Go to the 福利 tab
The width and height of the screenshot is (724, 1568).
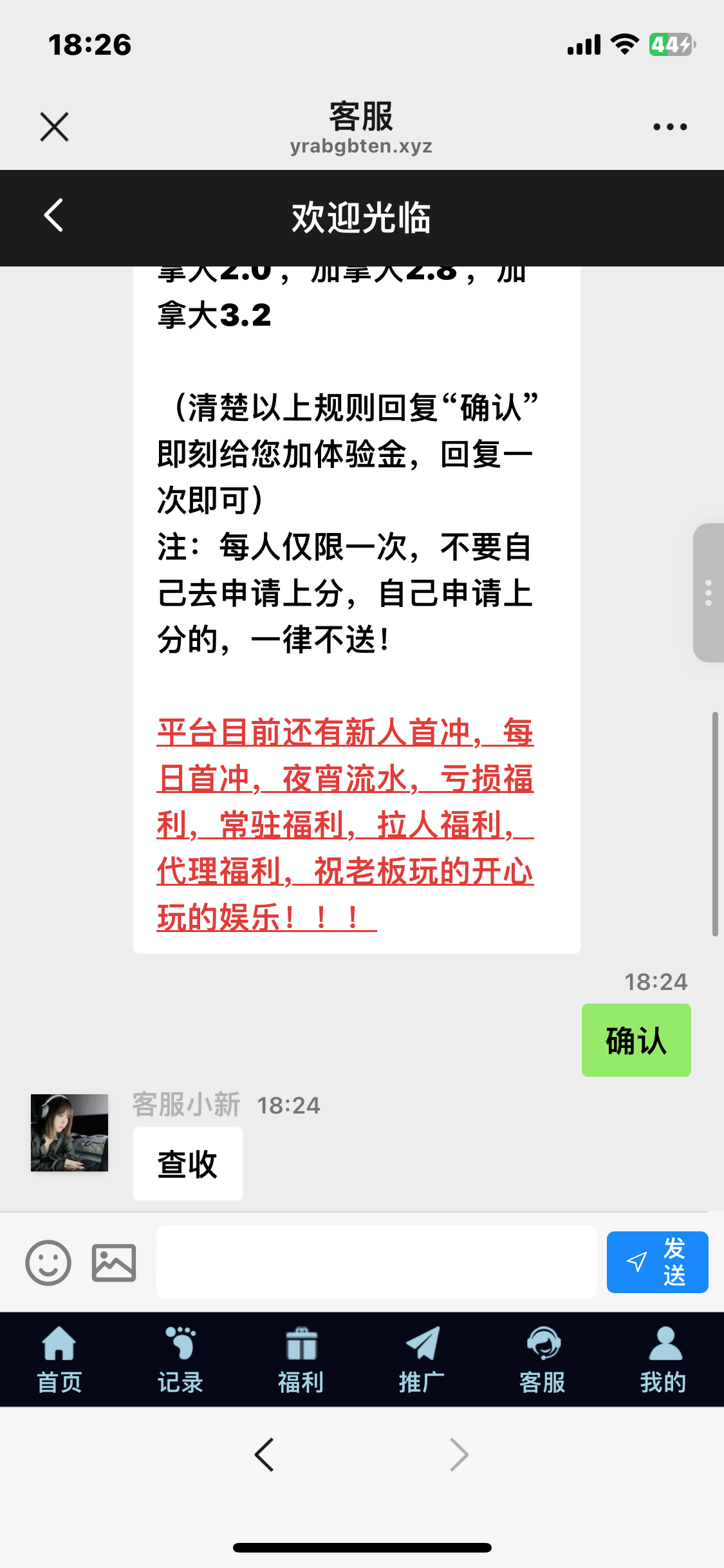point(301,1359)
